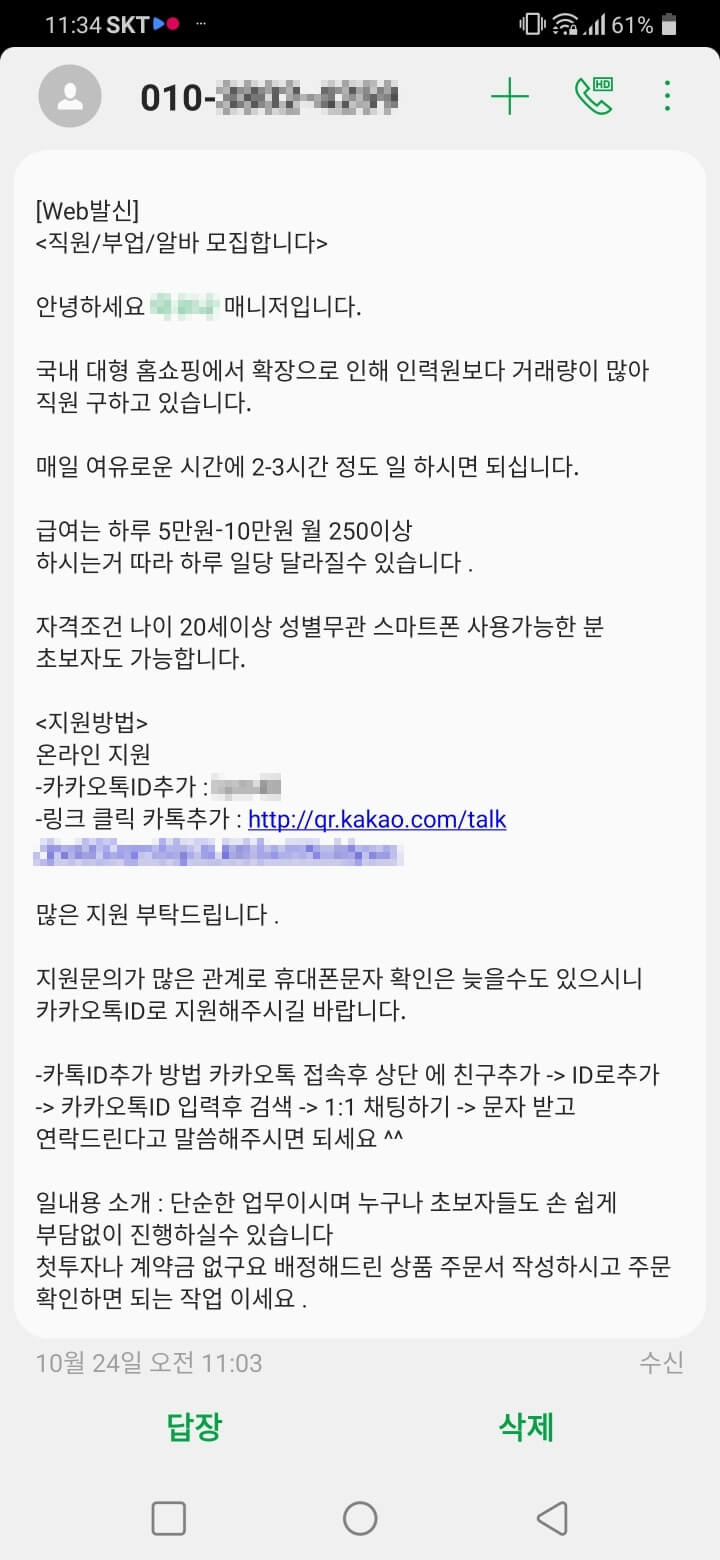
Task: Tap the Home circle navigation icon
Action: pyautogui.click(x=360, y=1517)
